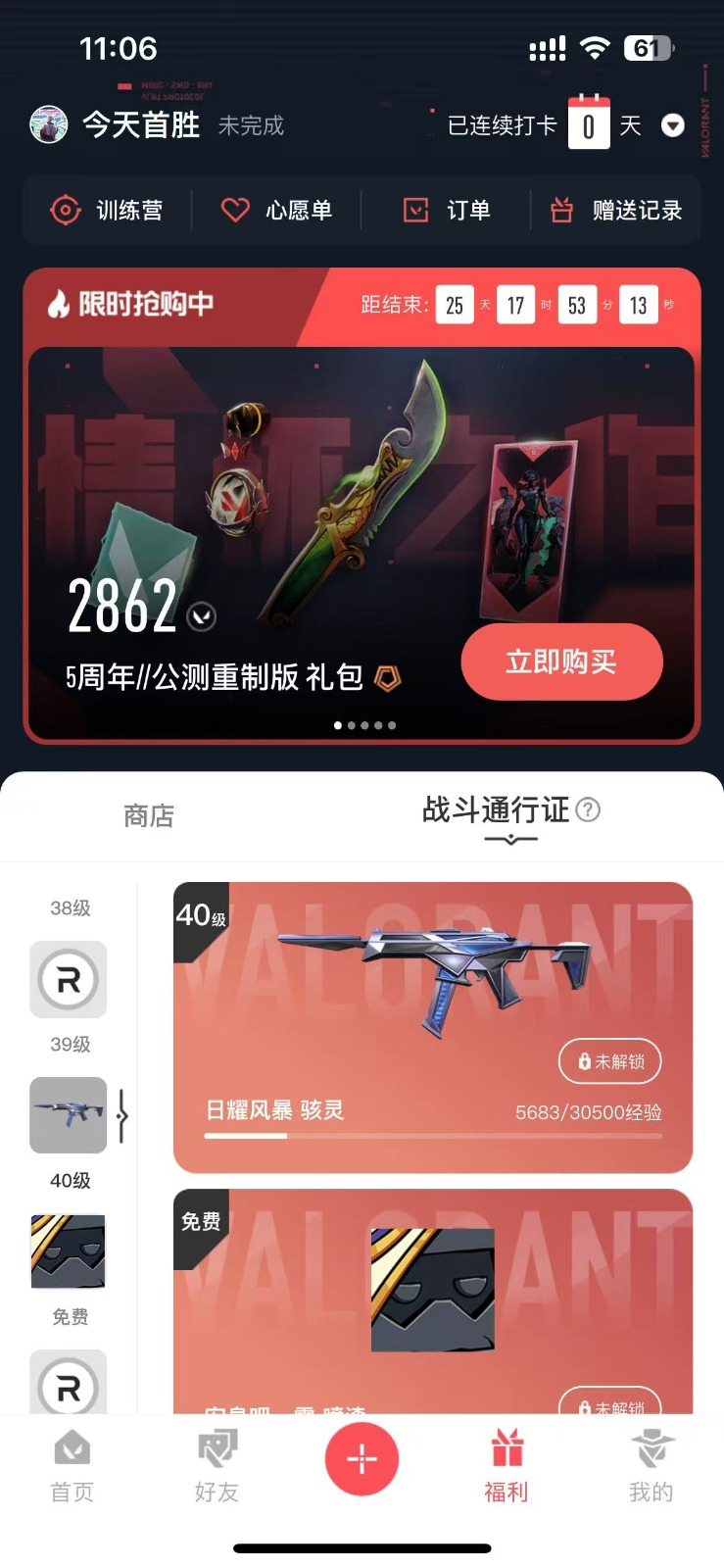Open the 日耀风暴 骇灵 level 40 reward card
Image resolution: width=724 pixels, height=1568 pixels.
pos(433,1027)
